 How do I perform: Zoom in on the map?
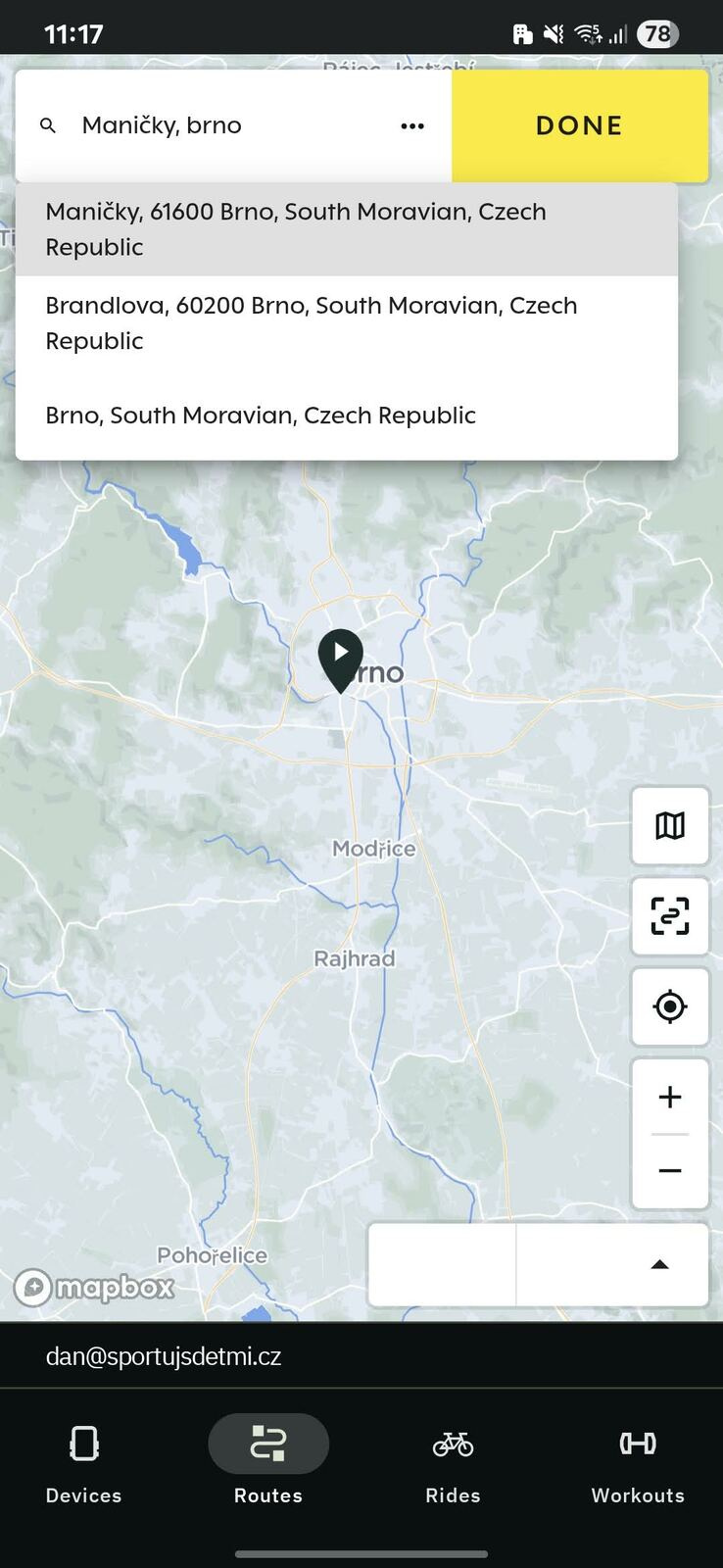670,1097
